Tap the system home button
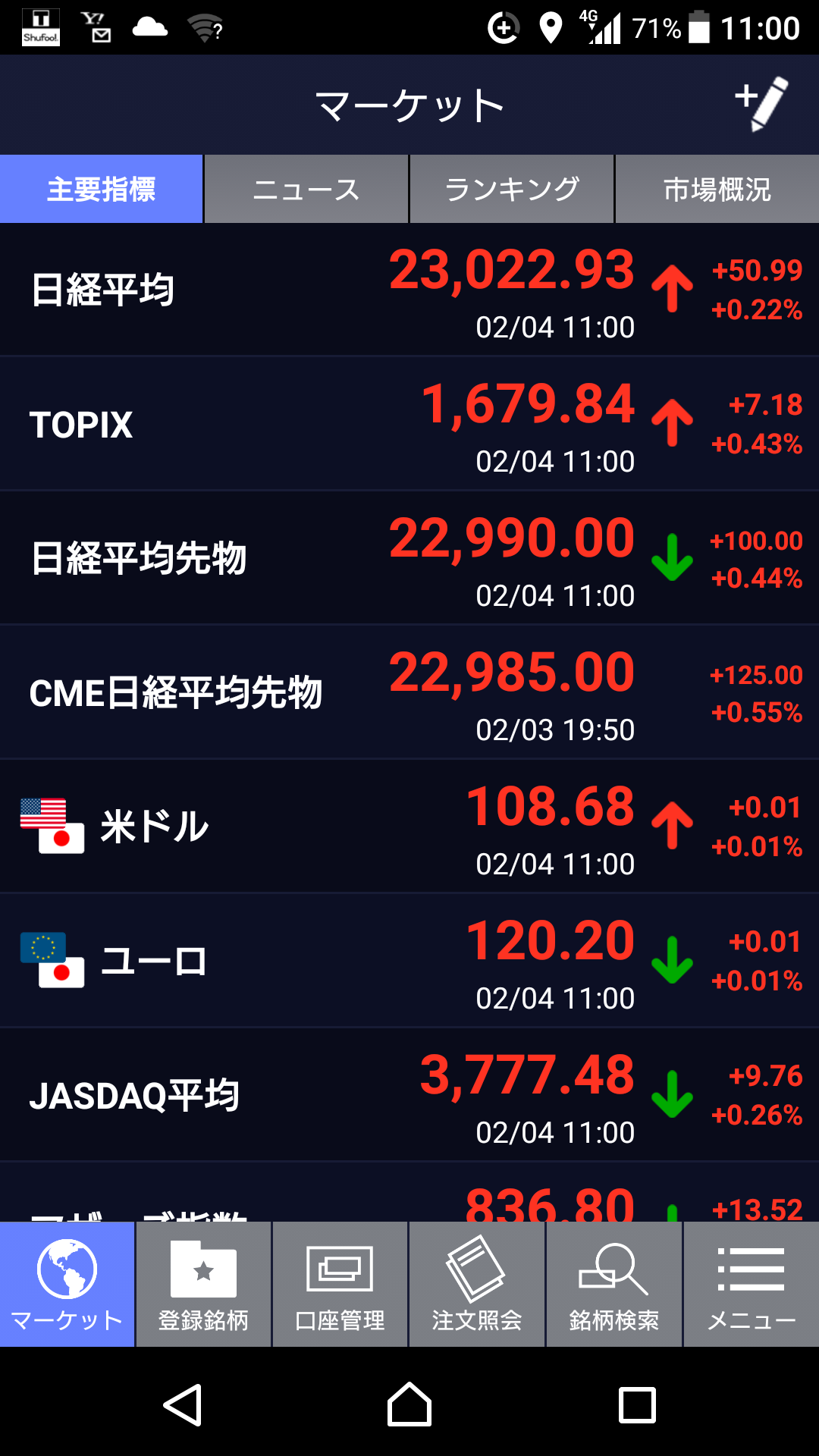The height and width of the screenshot is (1456, 819). [409, 1405]
